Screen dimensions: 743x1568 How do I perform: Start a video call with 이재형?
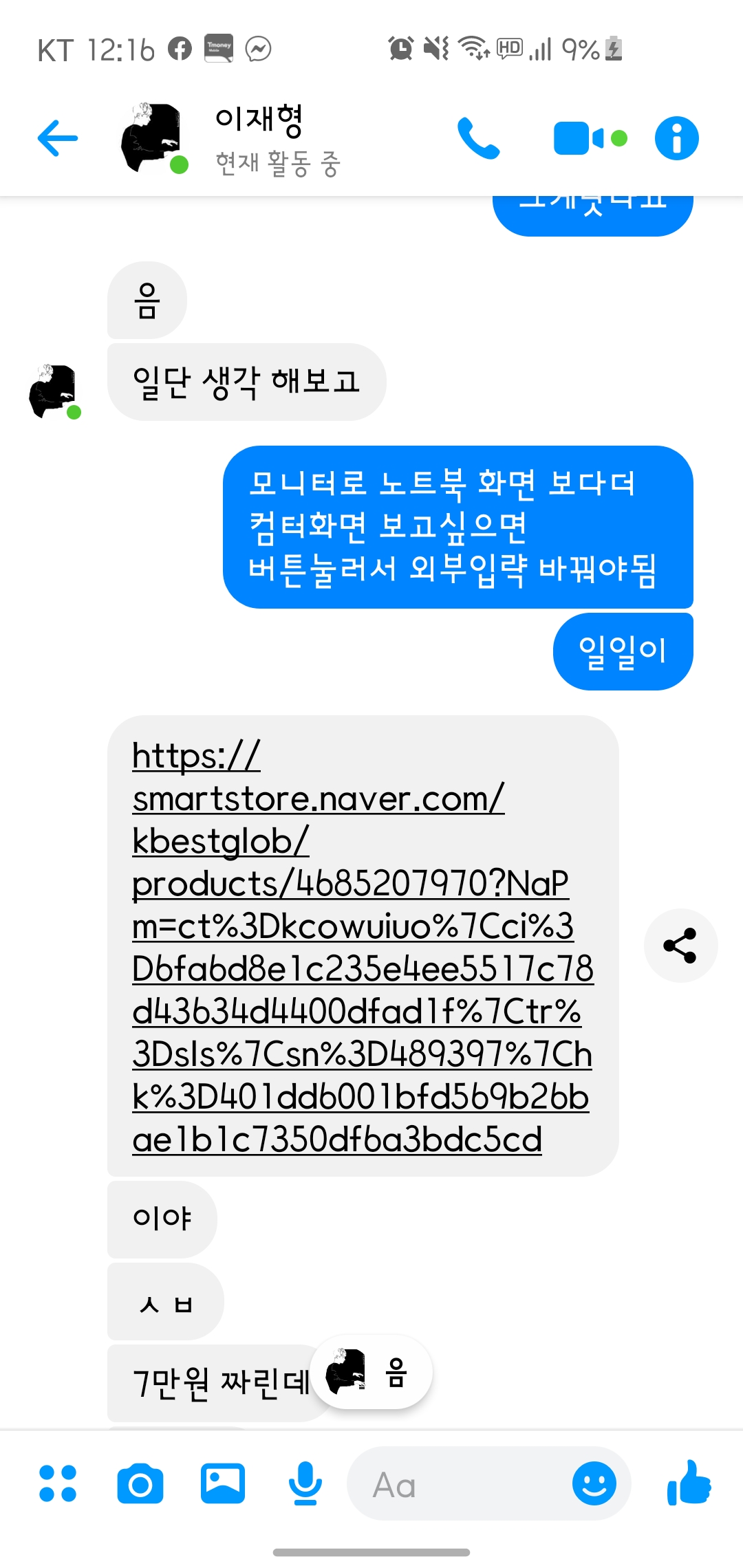pyautogui.click(x=590, y=138)
